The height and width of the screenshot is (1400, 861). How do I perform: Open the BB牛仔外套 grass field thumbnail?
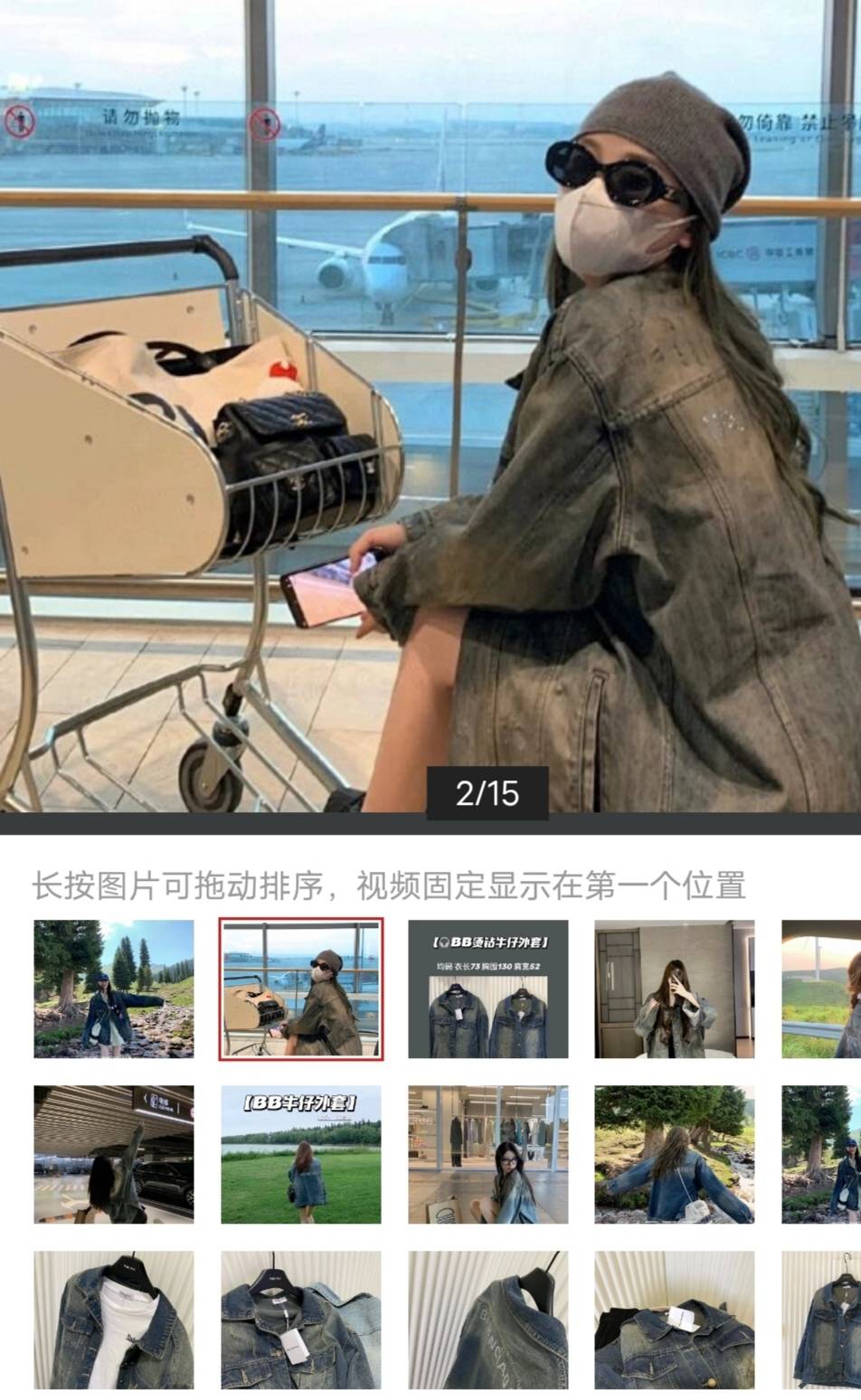click(x=301, y=1154)
